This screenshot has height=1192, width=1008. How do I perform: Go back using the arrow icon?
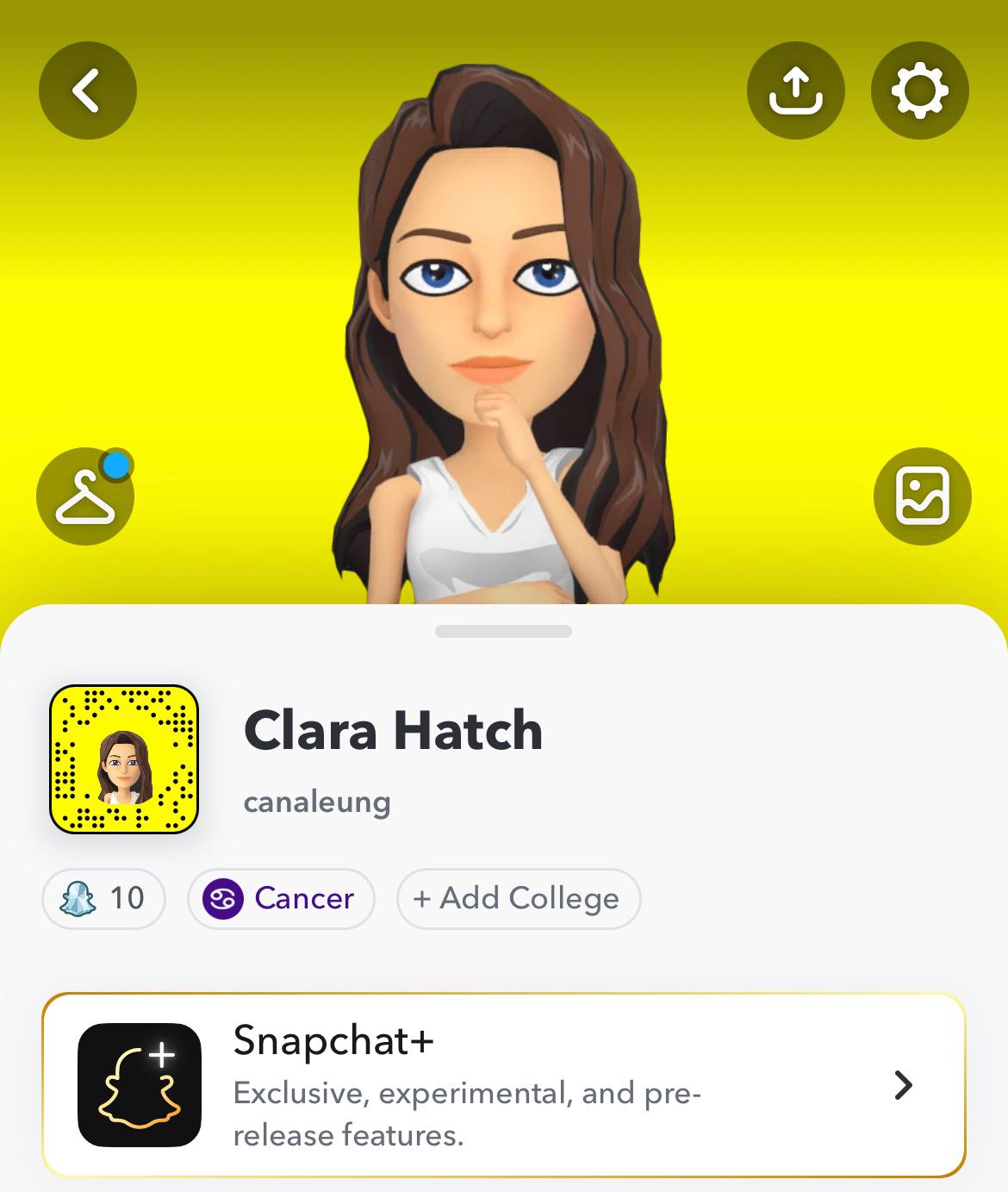coord(87,90)
